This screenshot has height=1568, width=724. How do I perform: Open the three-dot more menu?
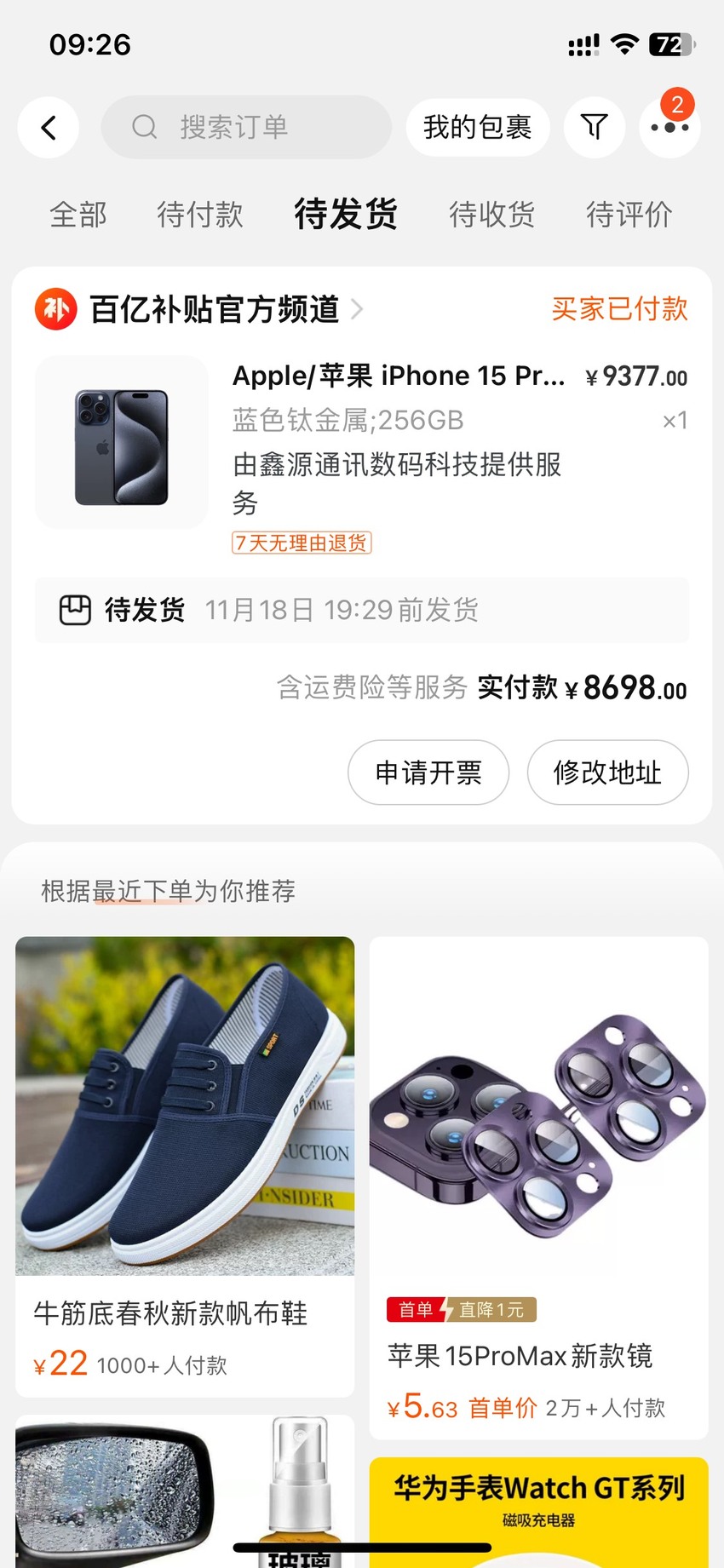[x=669, y=128]
